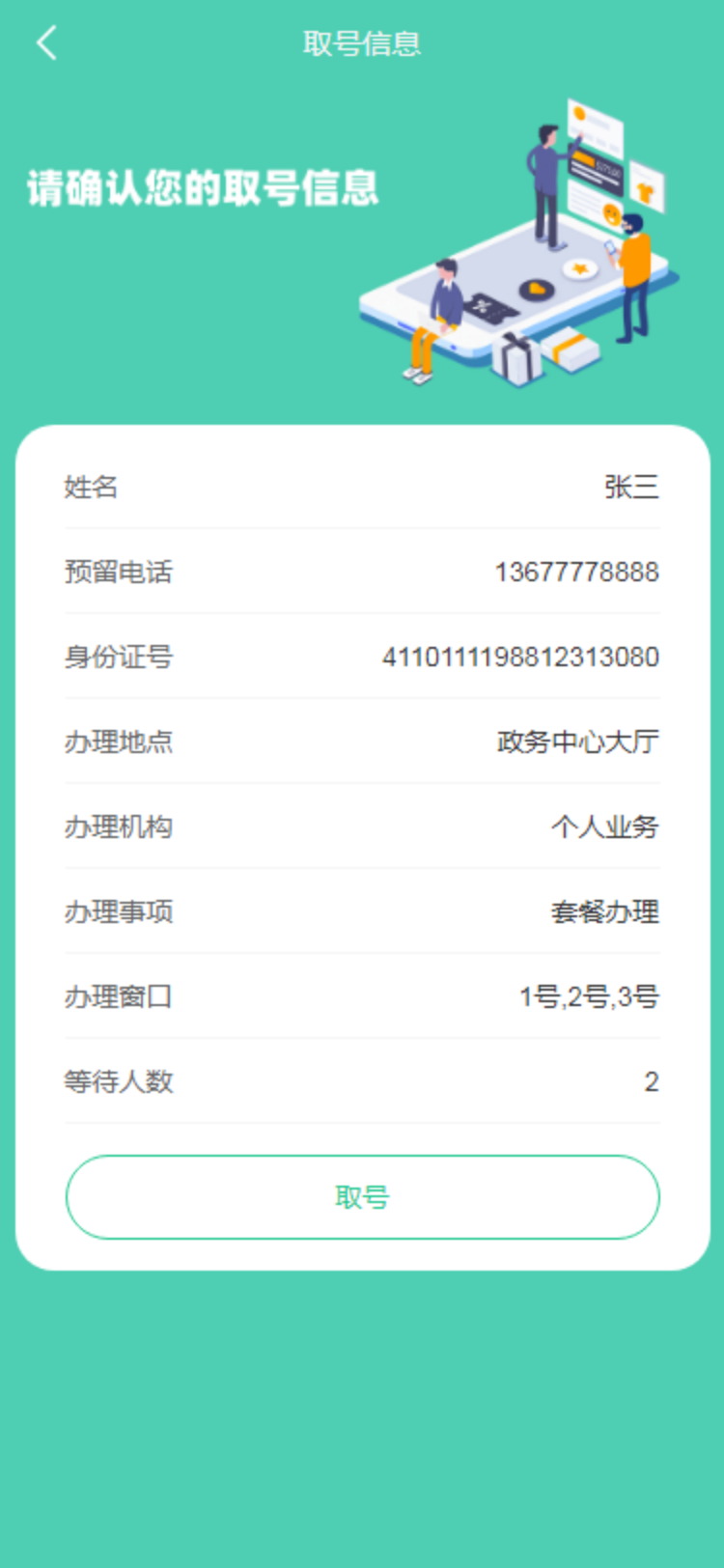
Task: Tap the 取号 button to take a number
Action: 362,1197
